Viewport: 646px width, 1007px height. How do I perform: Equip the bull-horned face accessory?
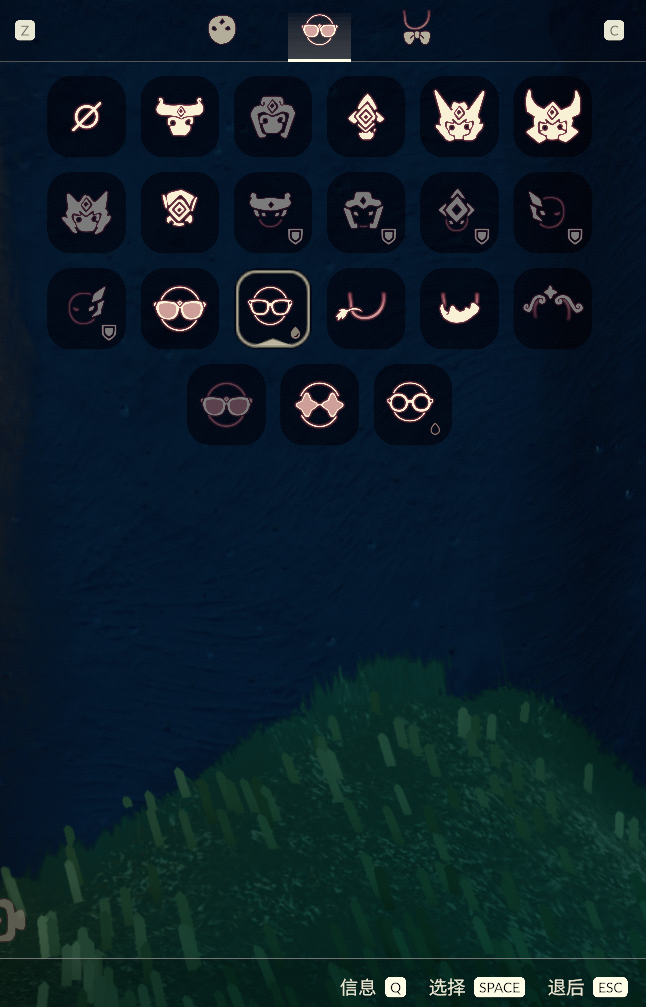tap(180, 117)
